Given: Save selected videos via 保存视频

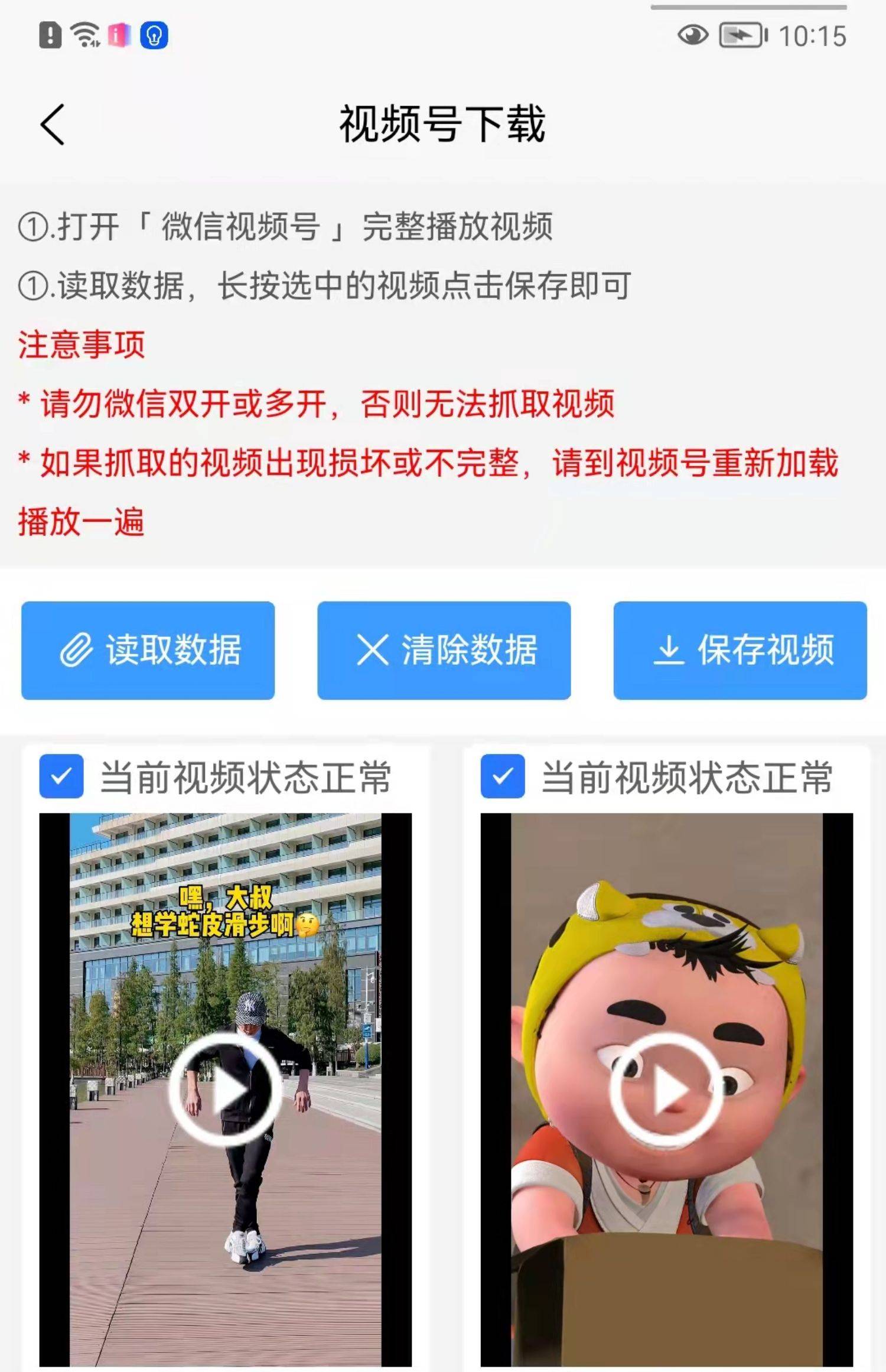Looking at the screenshot, I should (740, 651).
